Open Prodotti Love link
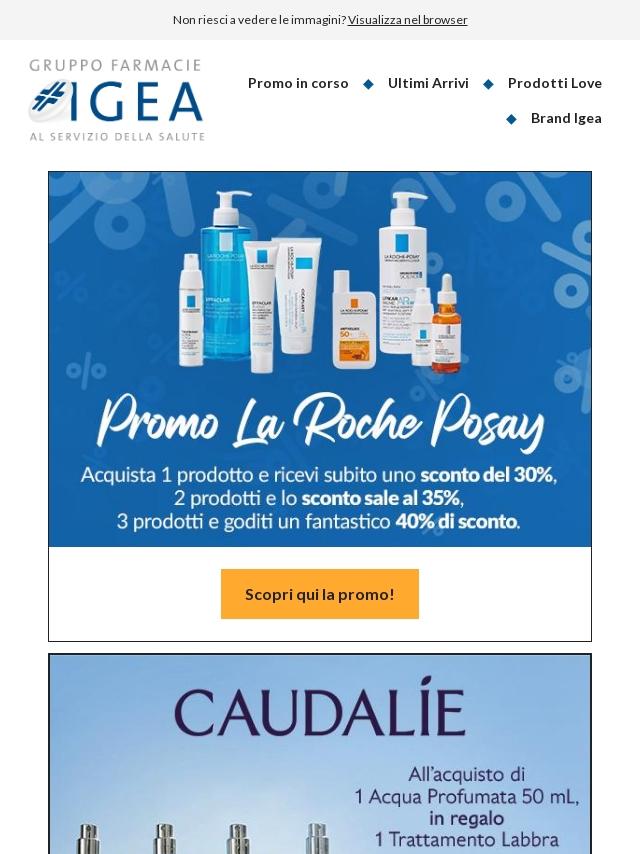Viewport: 640px width, 854px height. pyautogui.click(x=554, y=83)
